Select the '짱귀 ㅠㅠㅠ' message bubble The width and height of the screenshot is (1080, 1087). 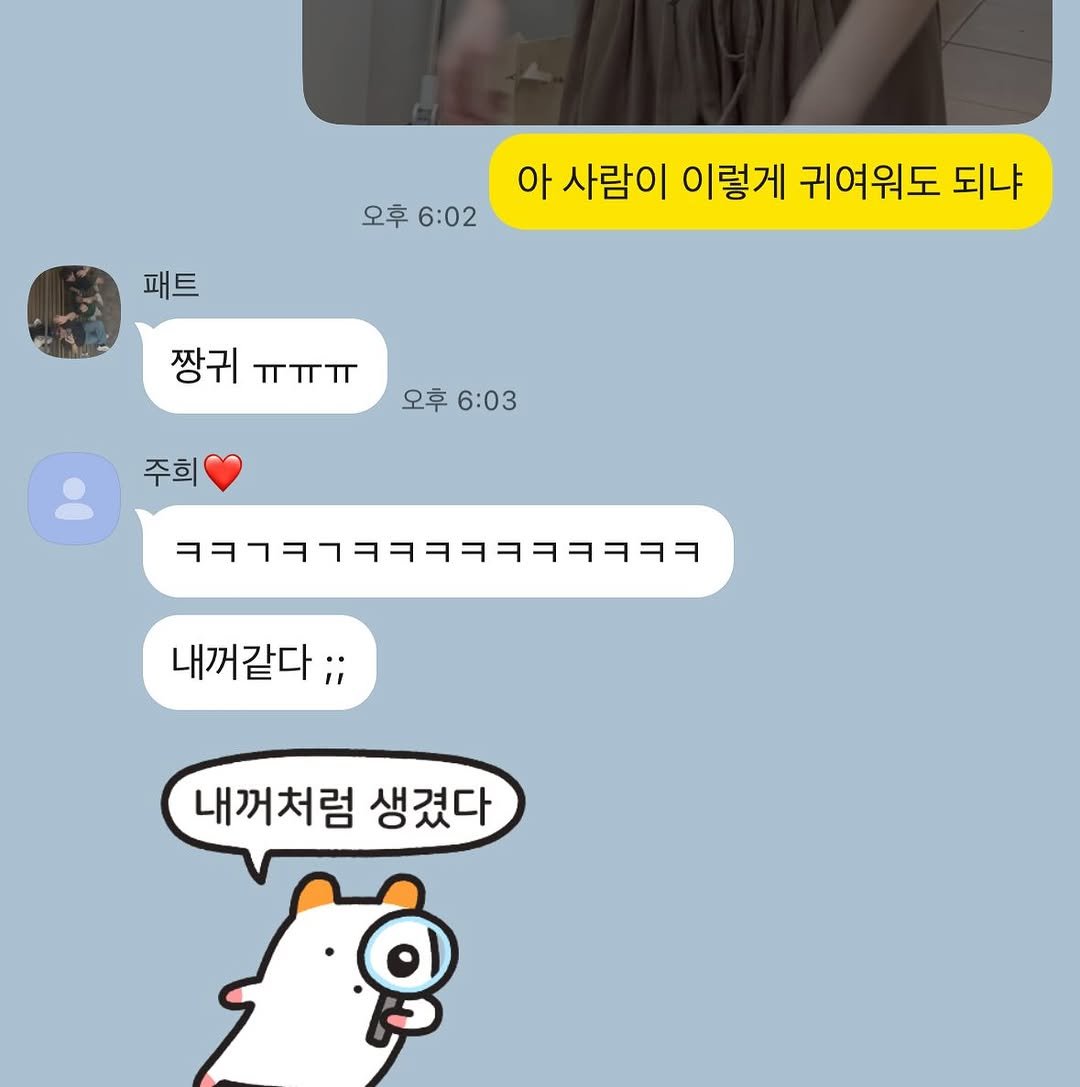pos(263,366)
